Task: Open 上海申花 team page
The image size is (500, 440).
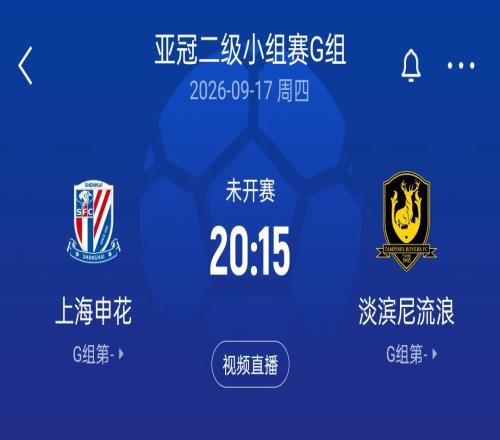Action: [94, 311]
